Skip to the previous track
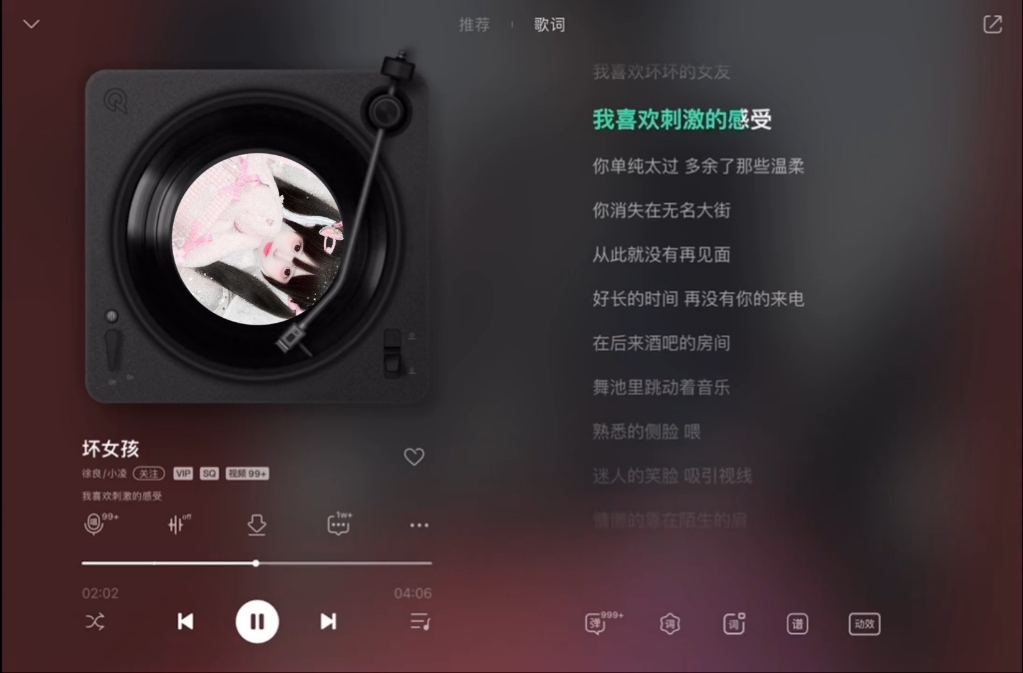The height and width of the screenshot is (673, 1023). tap(185, 622)
